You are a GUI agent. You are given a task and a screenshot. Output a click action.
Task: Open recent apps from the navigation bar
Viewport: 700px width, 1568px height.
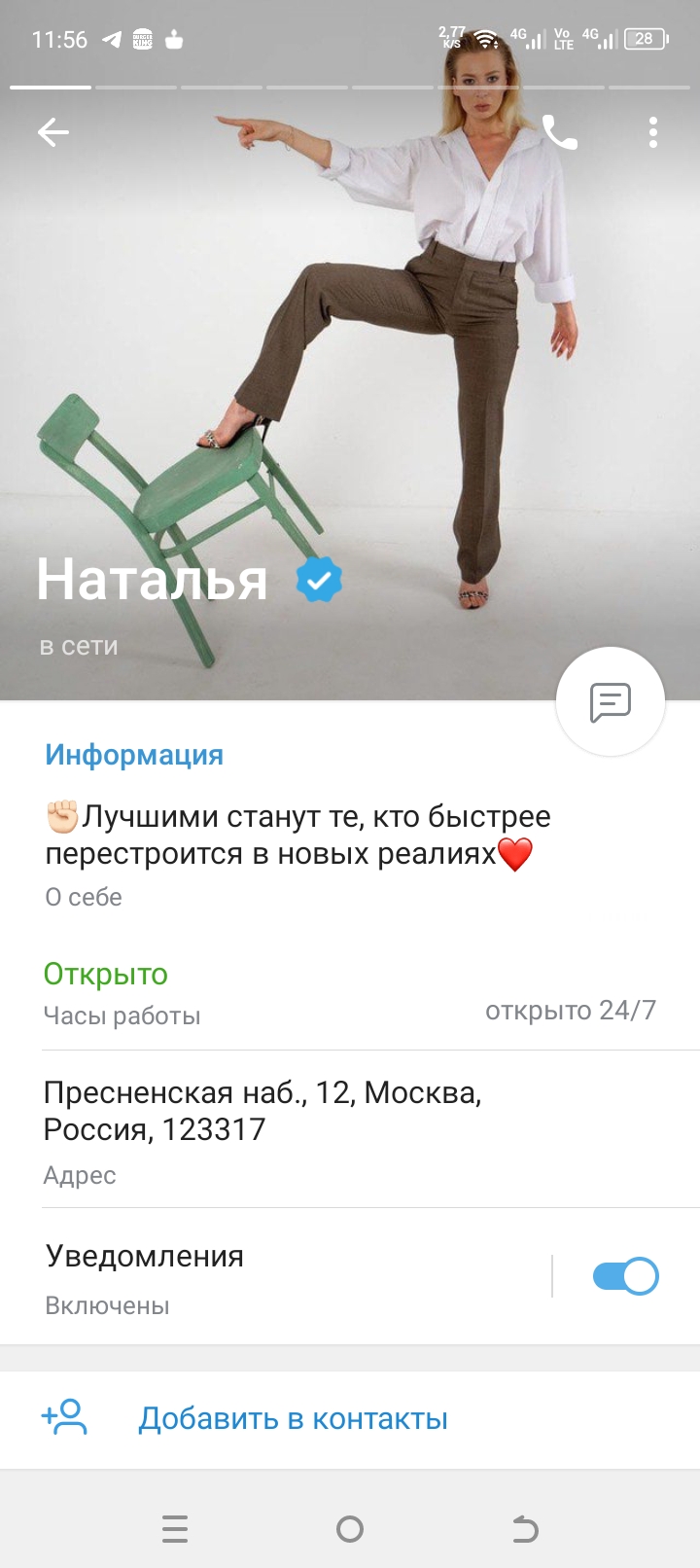coord(175,1529)
